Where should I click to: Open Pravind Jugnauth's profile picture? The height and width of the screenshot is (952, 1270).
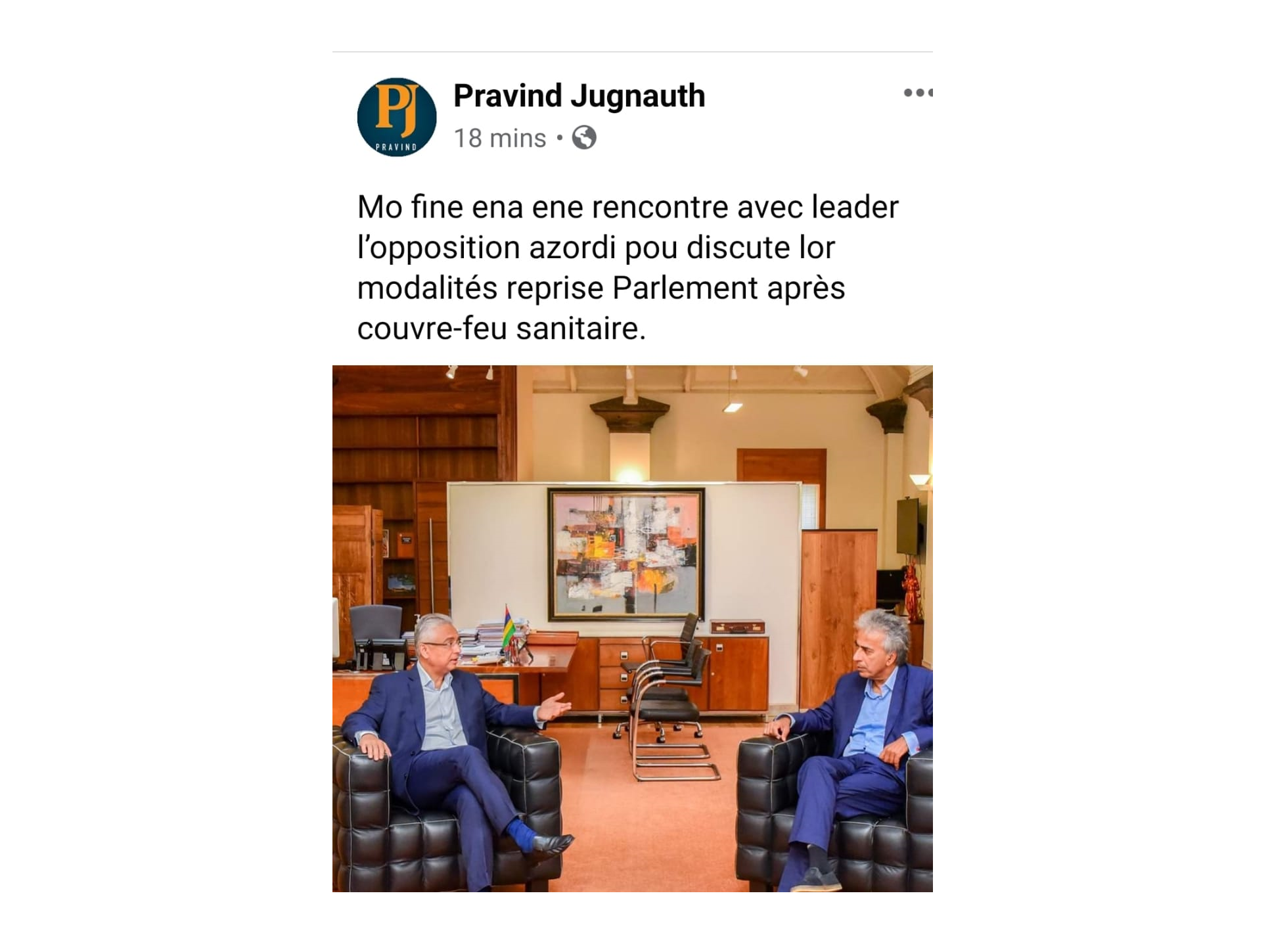[x=396, y=117]
